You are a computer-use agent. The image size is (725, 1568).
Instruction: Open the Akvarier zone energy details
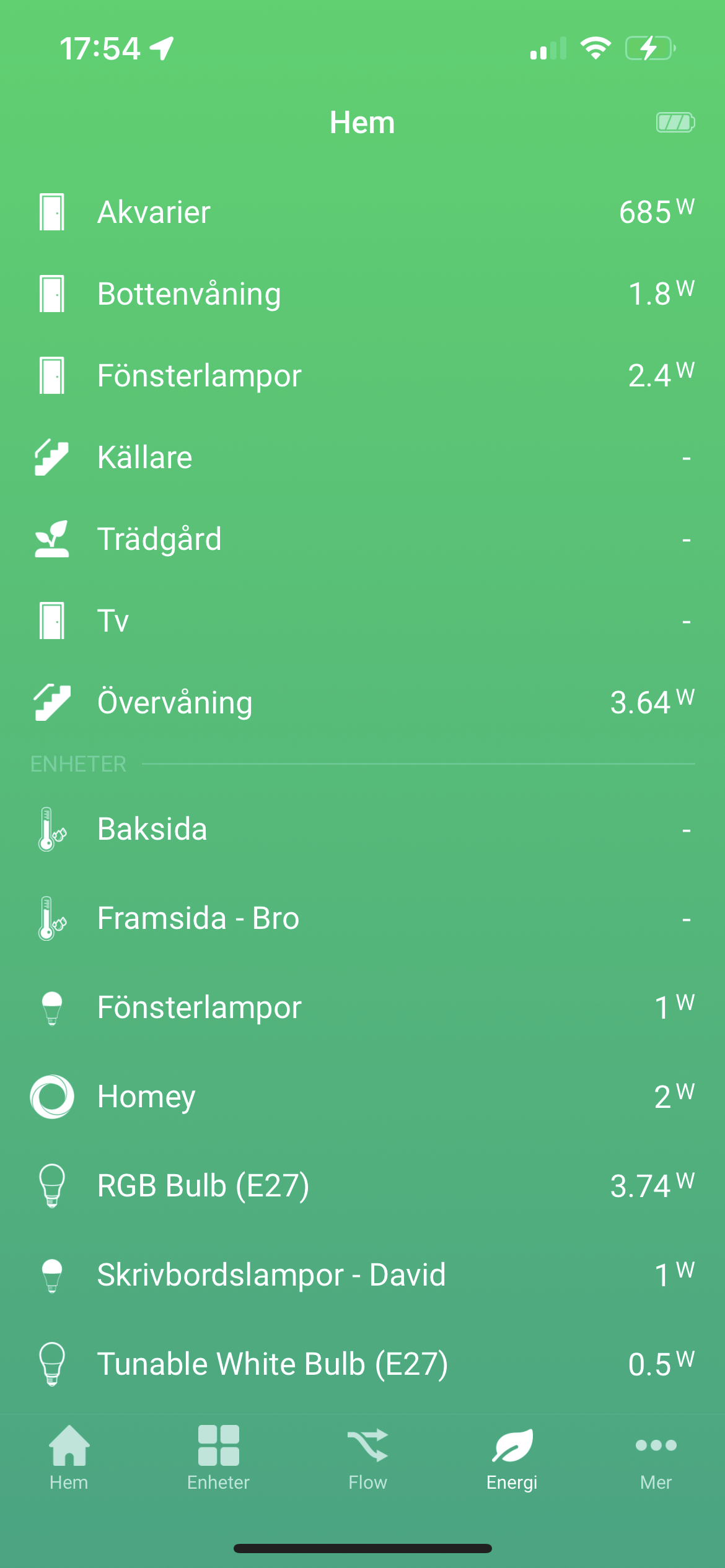(x=362, y=212)
